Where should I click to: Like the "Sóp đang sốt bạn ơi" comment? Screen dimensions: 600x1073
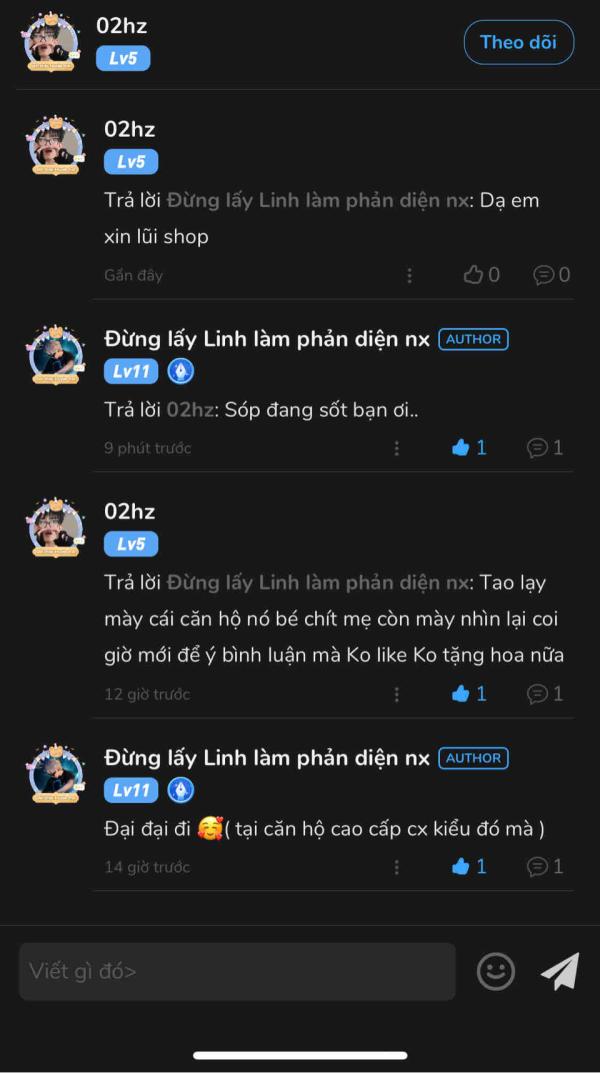pyautogui.click(x=469, y=448)
